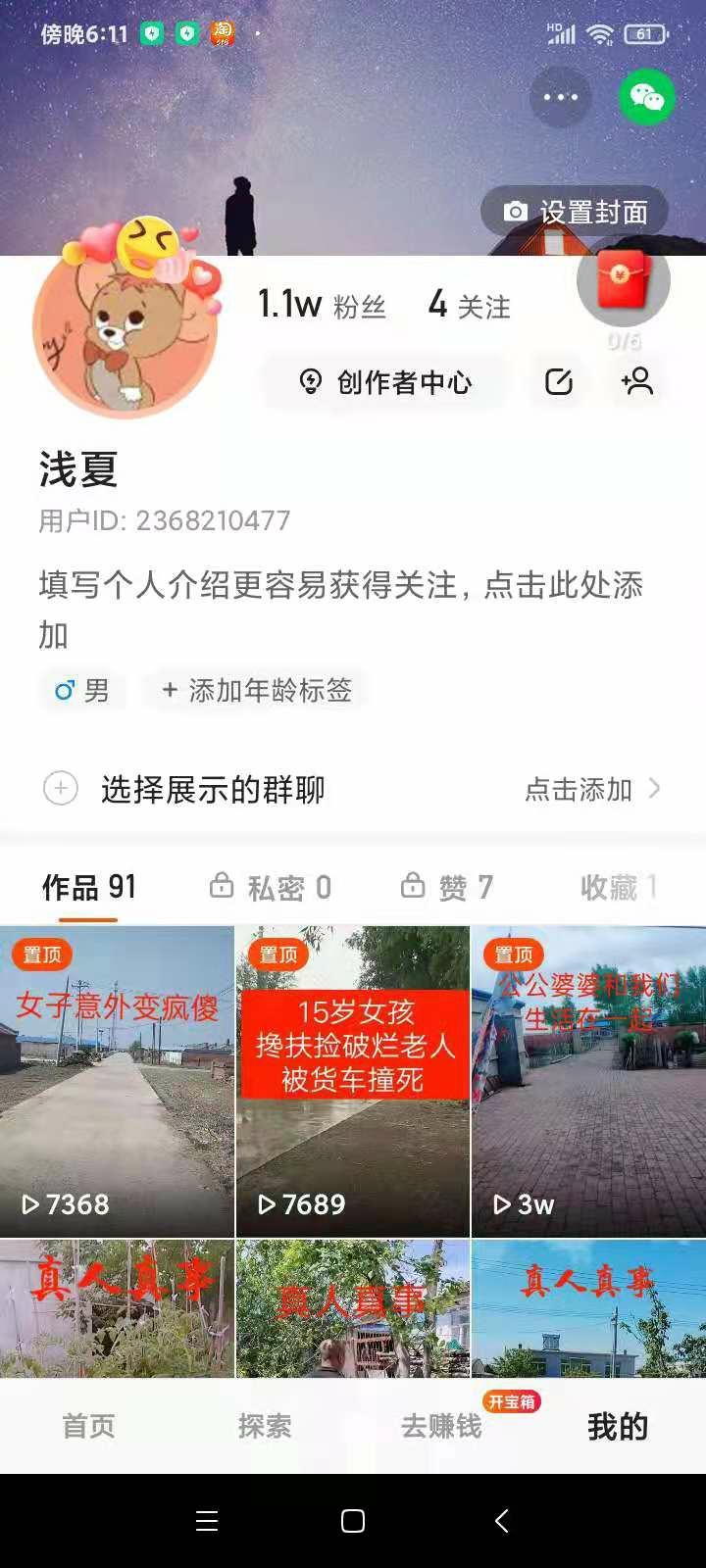Open the red envelope reward icon
706x1568 pixels.
624,281
